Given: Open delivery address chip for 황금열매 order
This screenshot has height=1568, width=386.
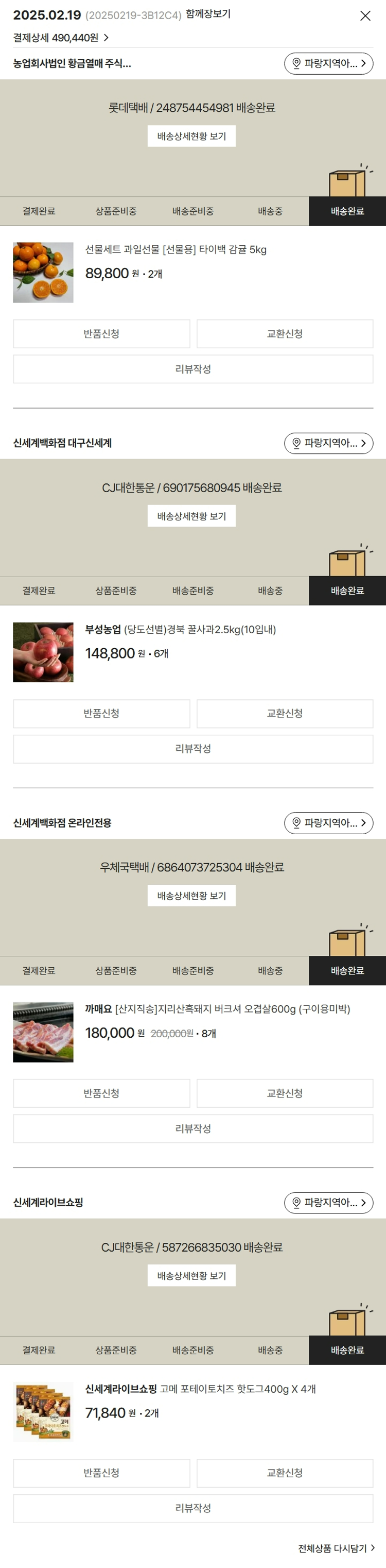Looking at the screenshot, I should [328, 63].
